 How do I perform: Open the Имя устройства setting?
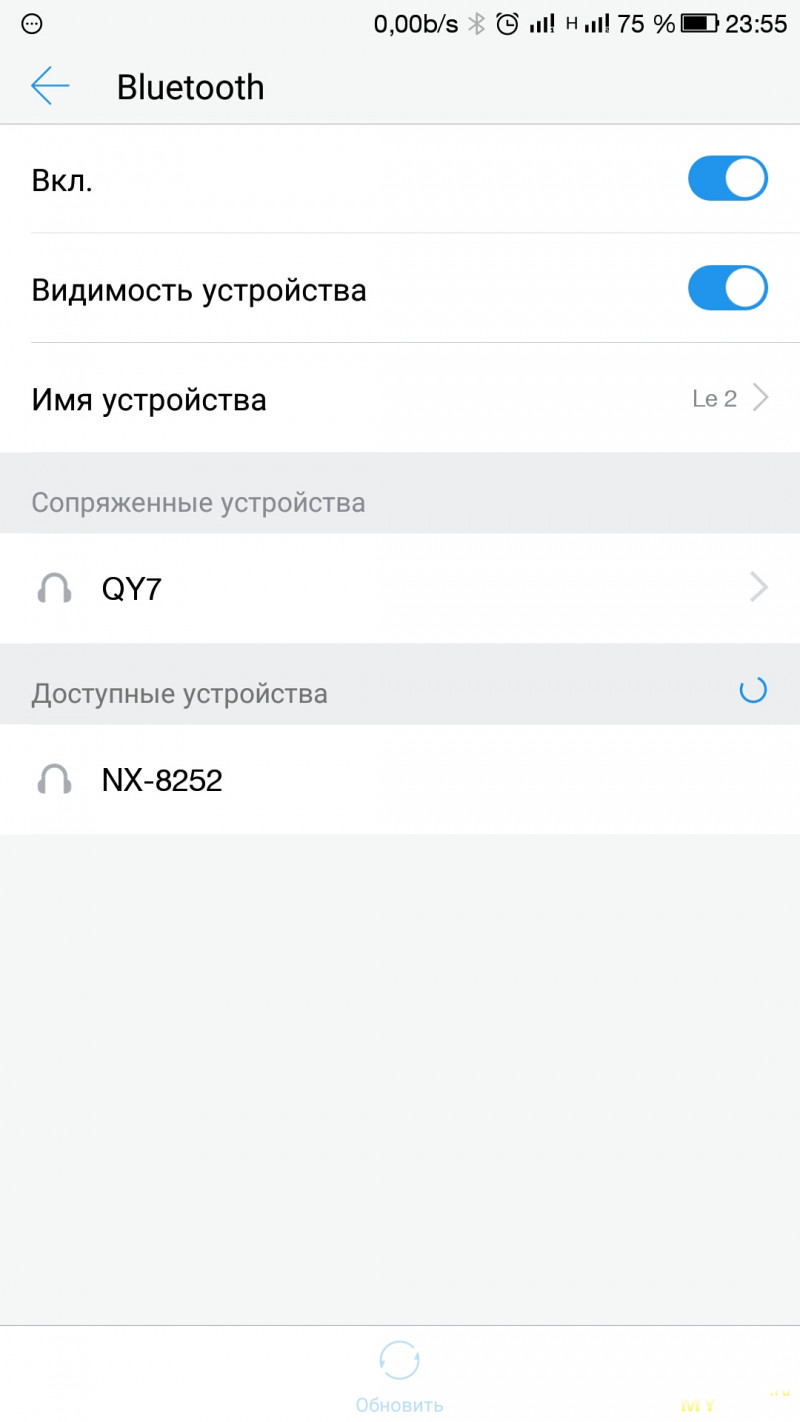(400, 399)
